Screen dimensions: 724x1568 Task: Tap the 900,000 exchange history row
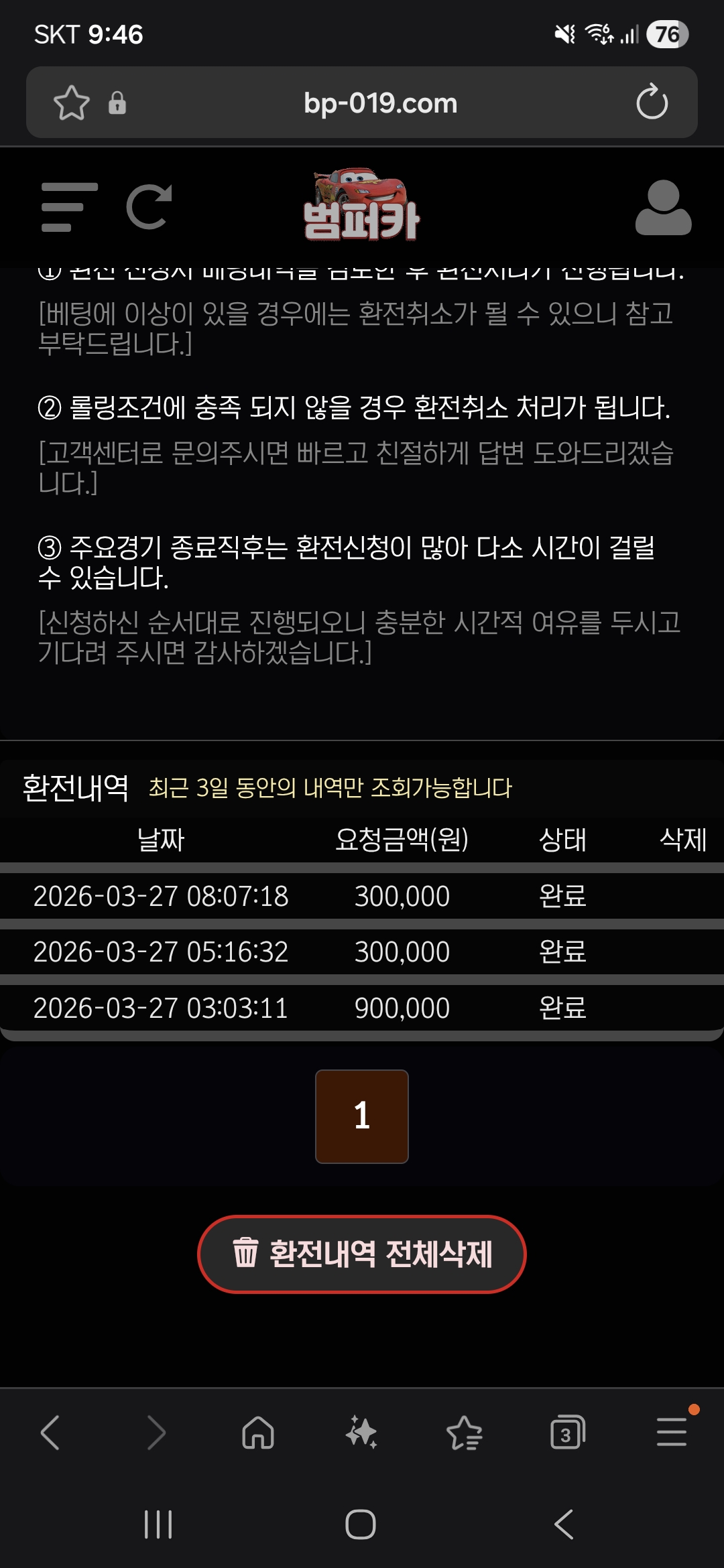[362, 1007]
